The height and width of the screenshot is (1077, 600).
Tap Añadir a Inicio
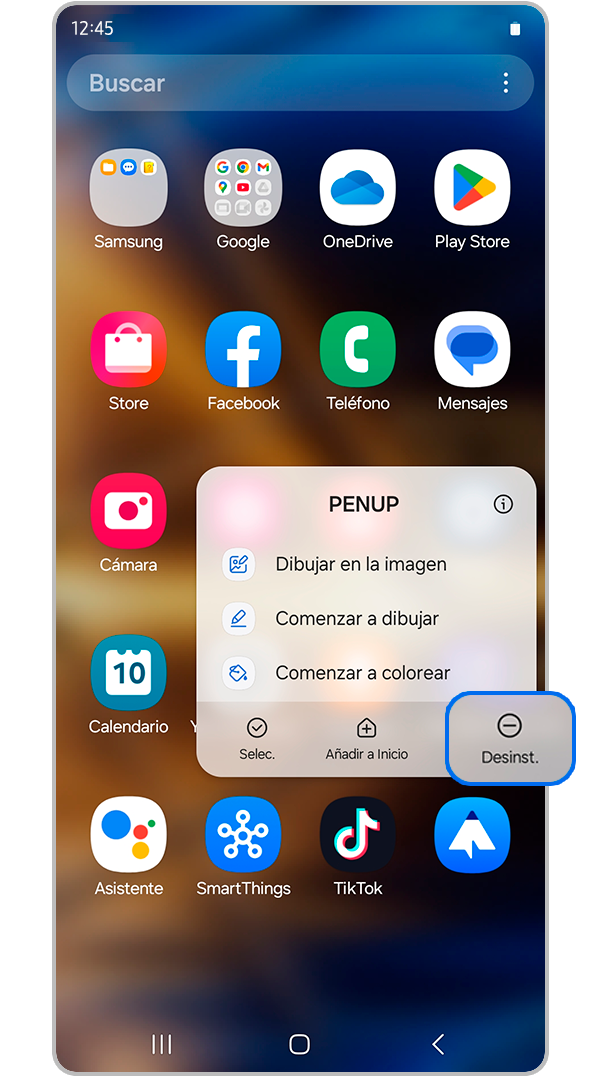pos(366,738)
